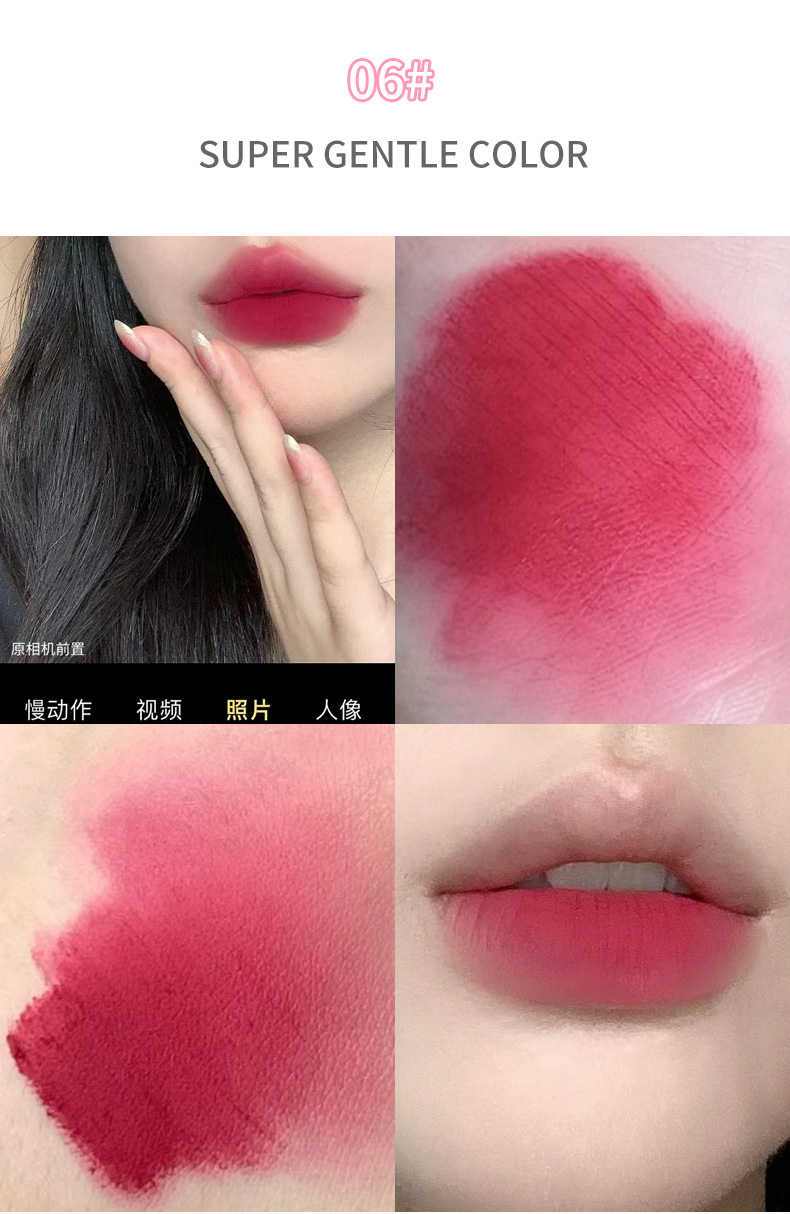Click the SUPER GENTLE COLOR heading
This screenshot has width=790, height=1214.
(x=395, y=155)
